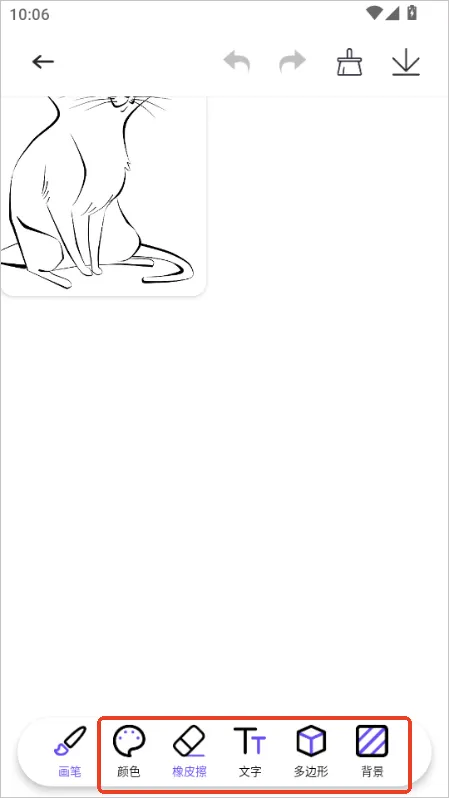Tap the undo arrow
449x798 pixels.
tap(237, 62)
